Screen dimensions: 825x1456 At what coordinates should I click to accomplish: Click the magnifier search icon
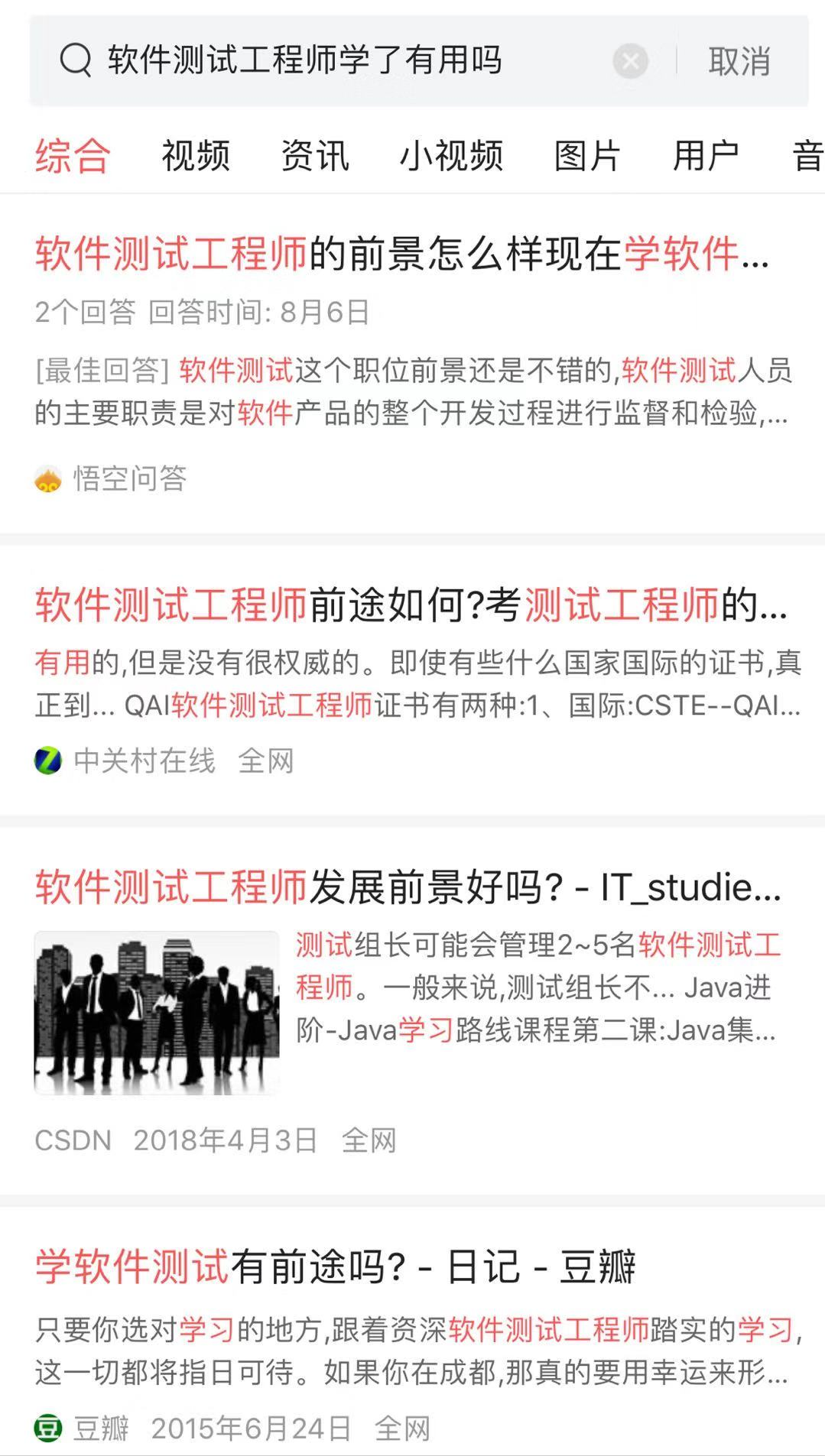[74, 61]
